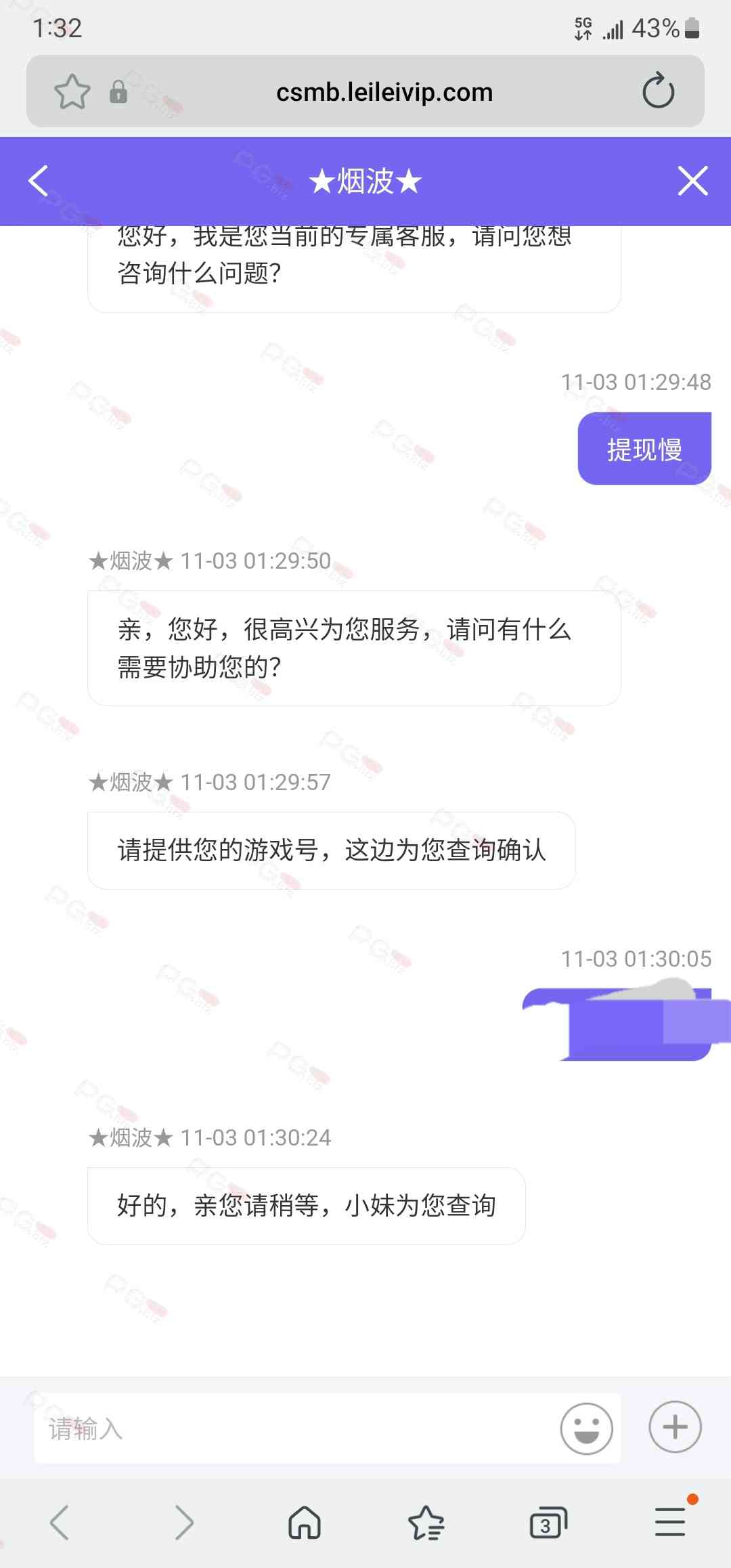This screenshot has width=731, height=1568.
Task: Open the browser bookmarks list
Action: click(x=426, y=1523)
